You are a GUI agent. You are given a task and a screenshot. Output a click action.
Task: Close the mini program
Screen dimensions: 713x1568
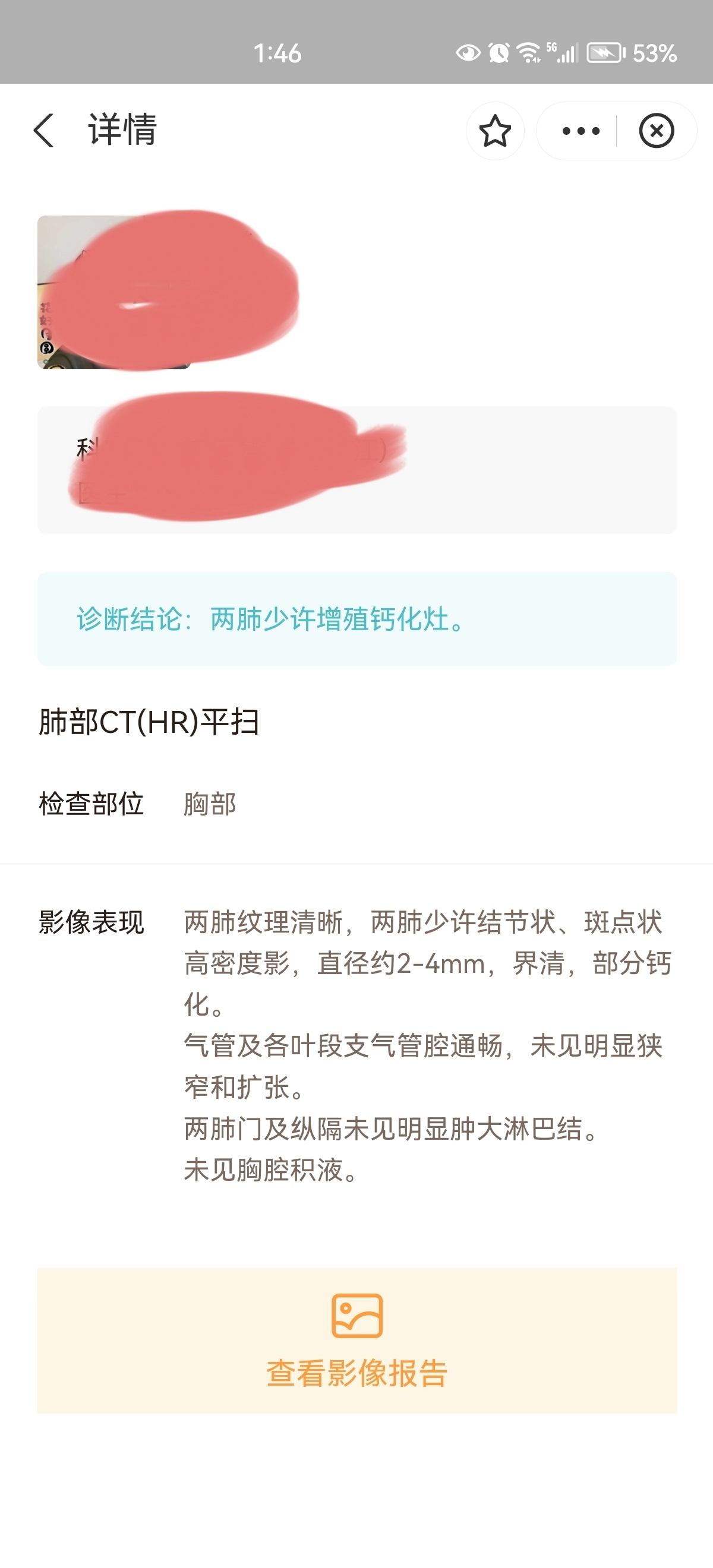click(x=656, y=131)
